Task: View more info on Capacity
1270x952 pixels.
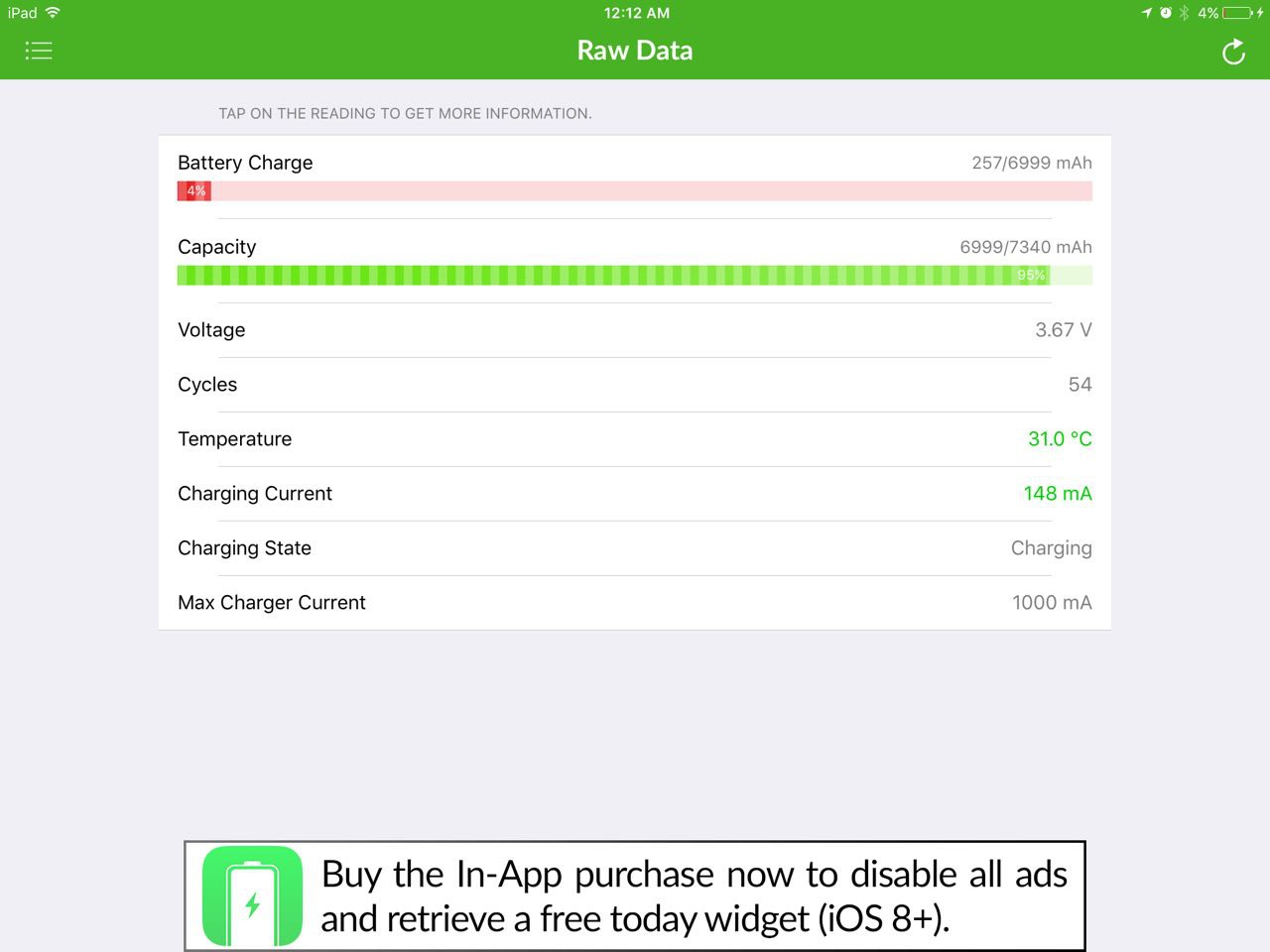Action: [635, 262]
